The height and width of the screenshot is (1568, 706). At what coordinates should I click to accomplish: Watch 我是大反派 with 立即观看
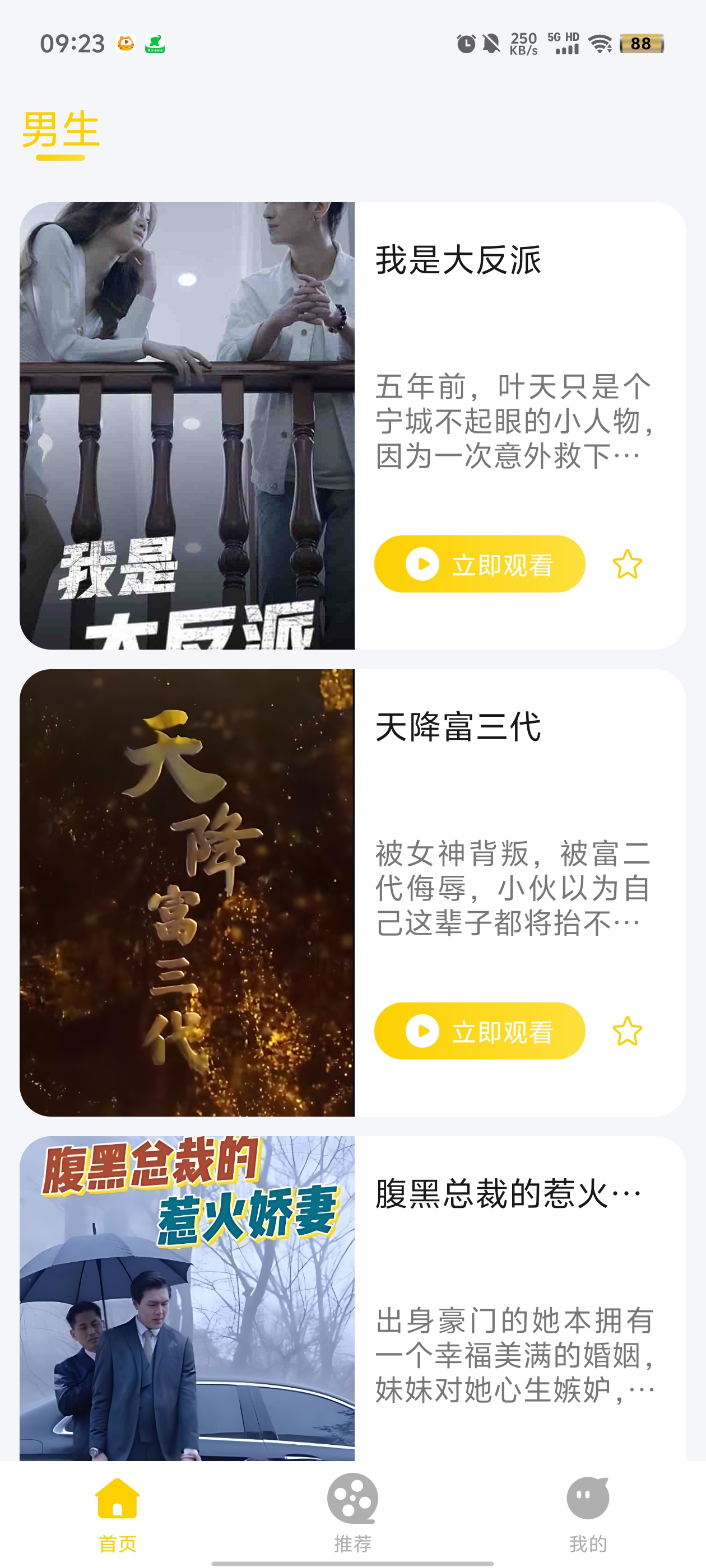point(480,564)
